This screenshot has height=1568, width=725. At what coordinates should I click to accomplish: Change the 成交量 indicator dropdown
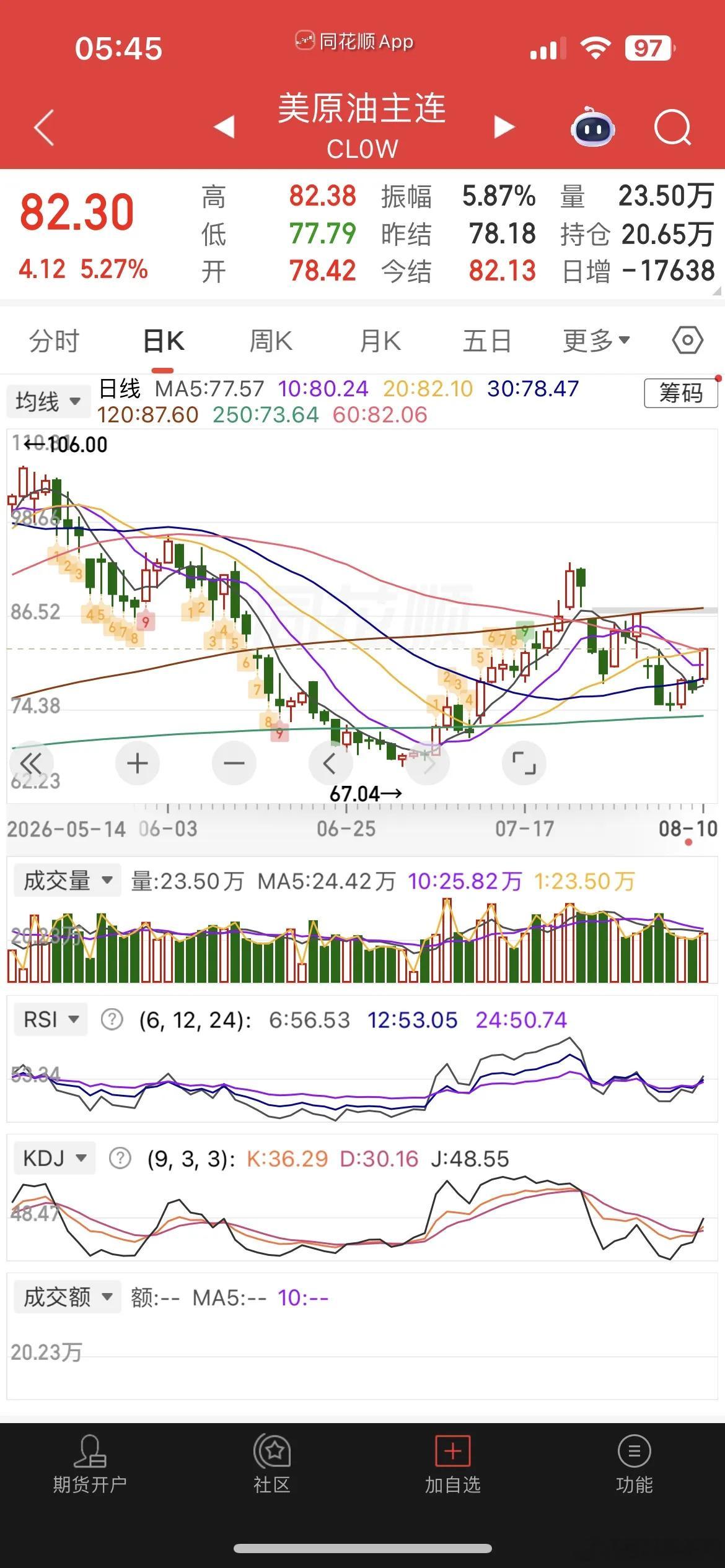67,880
